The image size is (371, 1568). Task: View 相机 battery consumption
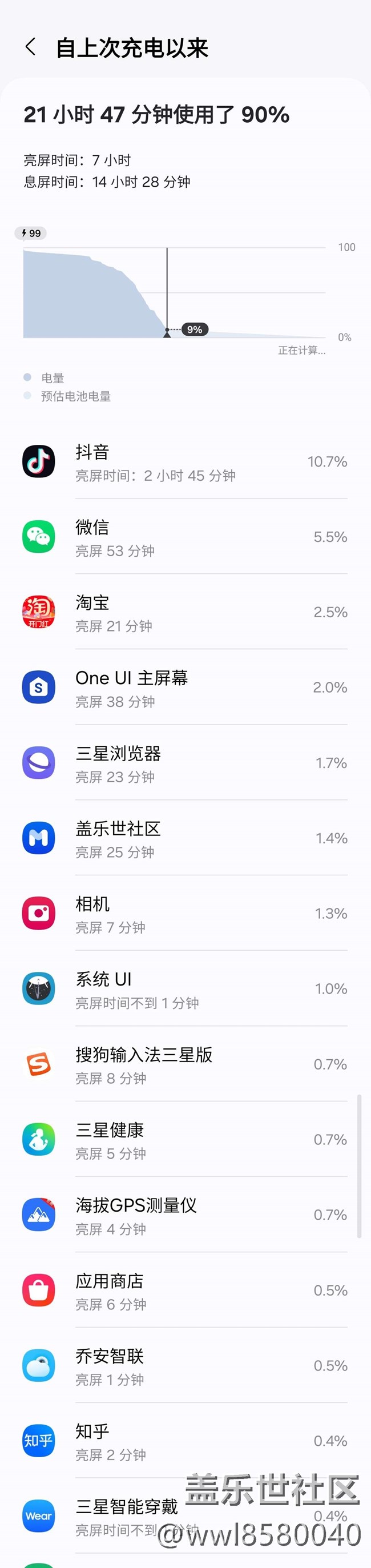tap(183, 914)
